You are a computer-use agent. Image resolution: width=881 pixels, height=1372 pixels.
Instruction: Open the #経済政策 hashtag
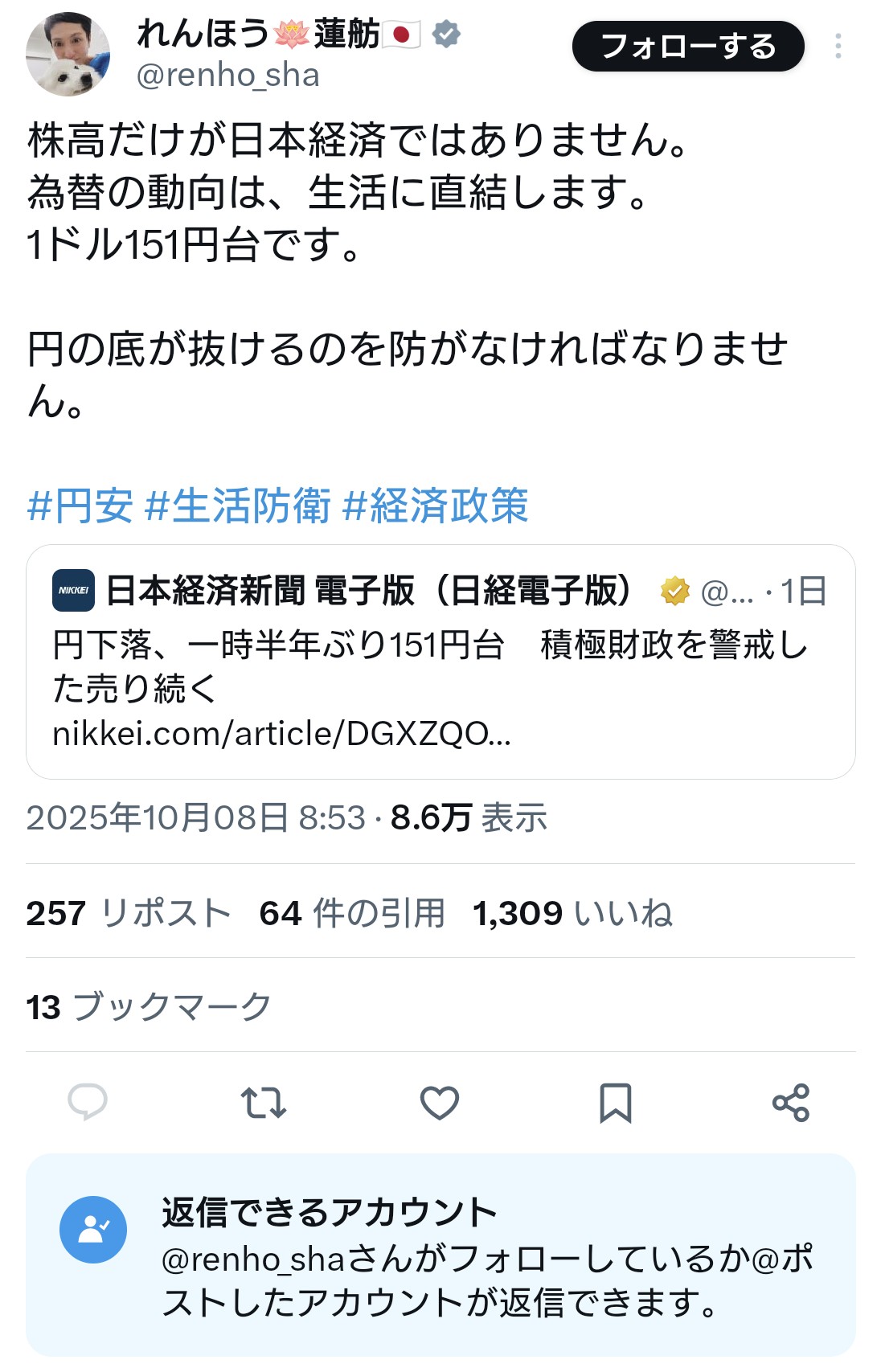point(436,506)
